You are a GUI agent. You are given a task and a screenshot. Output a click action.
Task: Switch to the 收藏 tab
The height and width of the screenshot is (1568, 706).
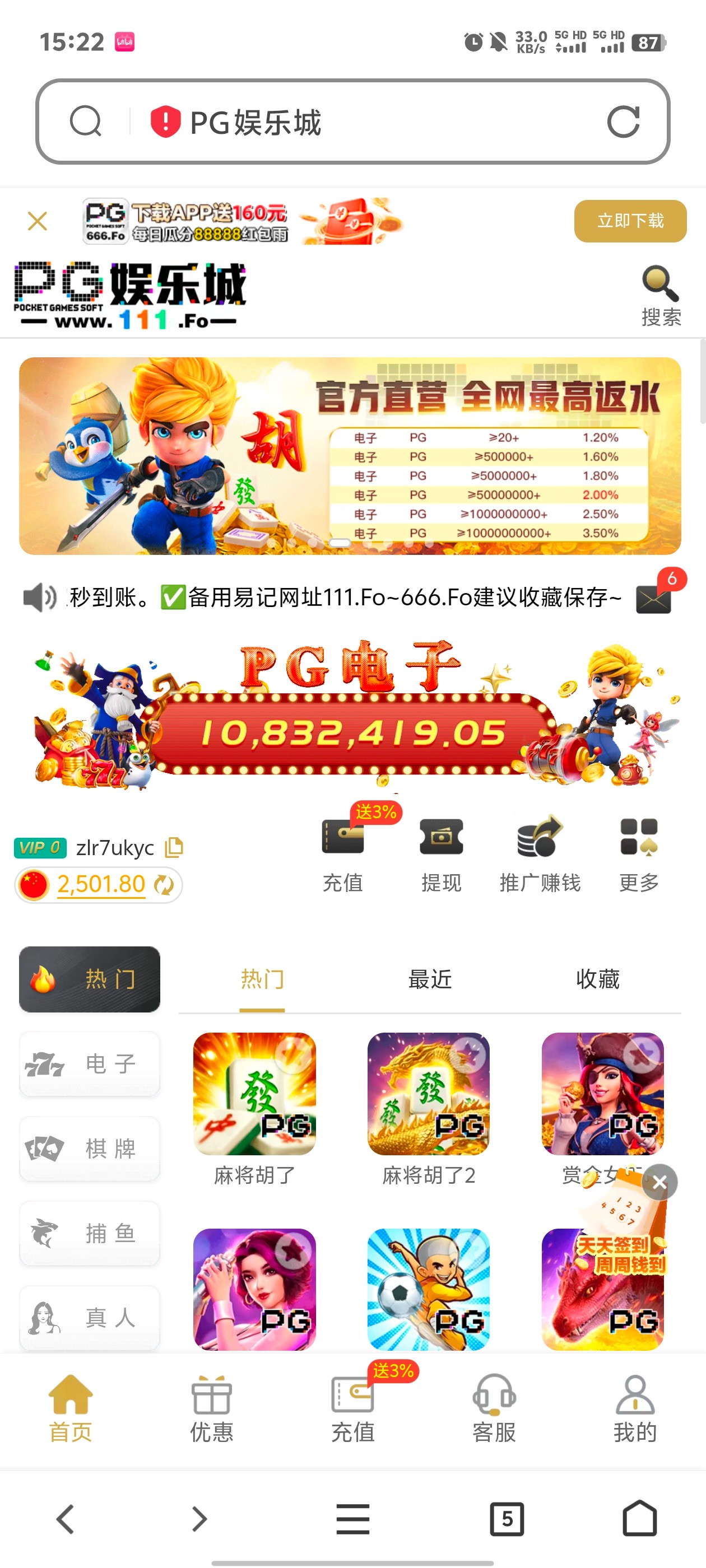pos(597,979)
